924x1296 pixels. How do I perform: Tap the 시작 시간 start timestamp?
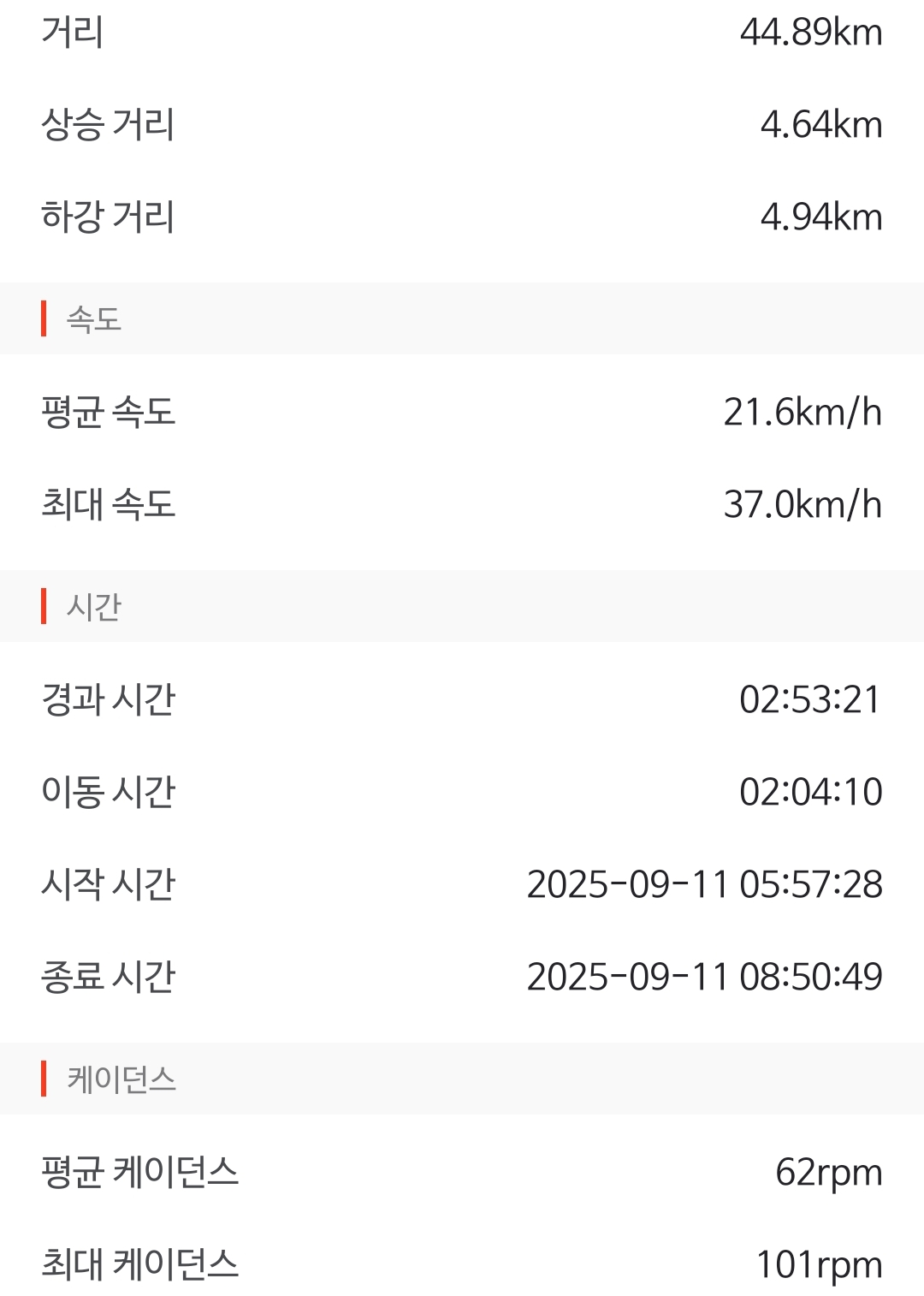(x=704, y=885)
